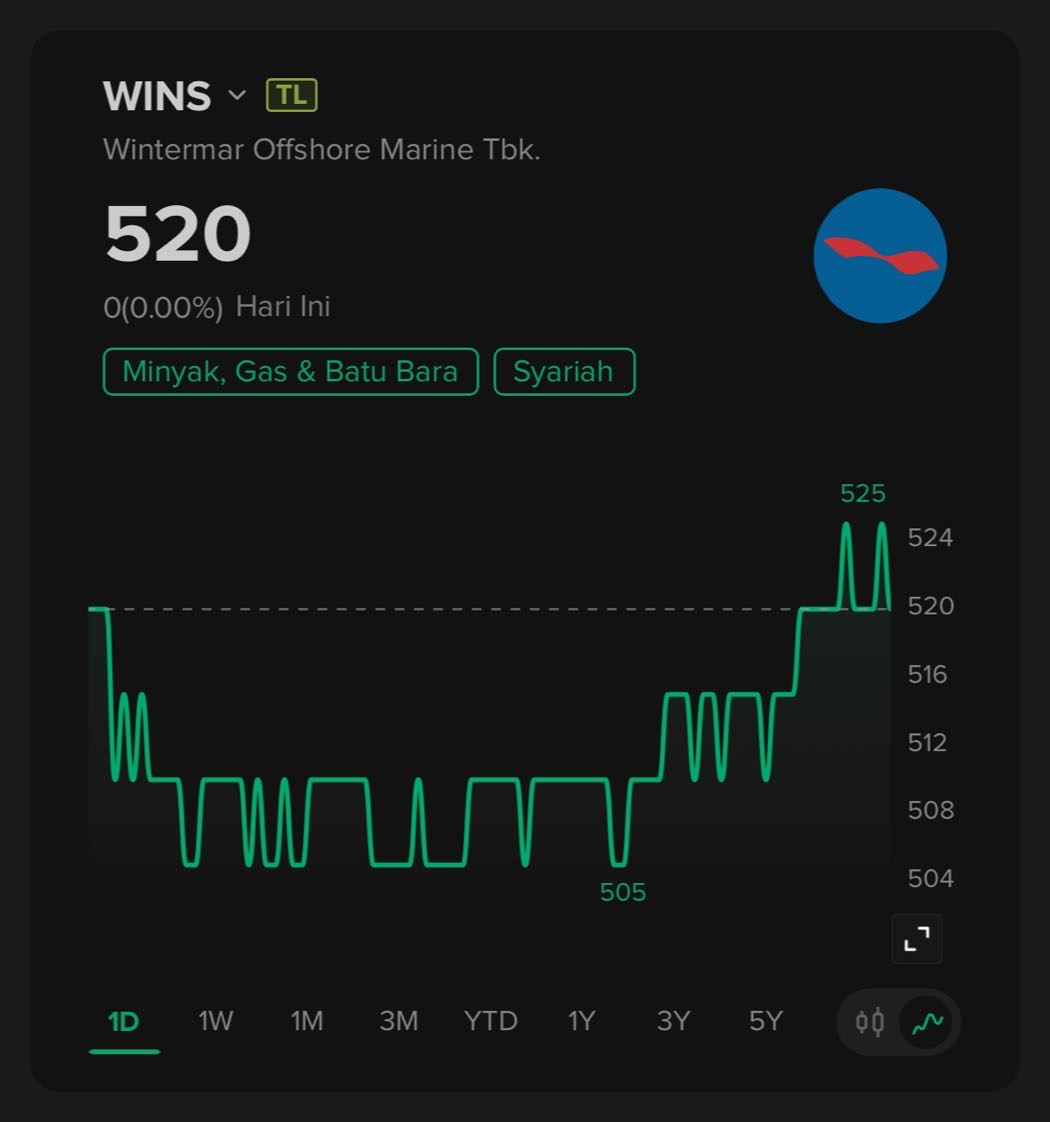The height and width of the screenshot is (1122, 1050).
Task: Change chart range to 1Y
Action: point(582,1021)
